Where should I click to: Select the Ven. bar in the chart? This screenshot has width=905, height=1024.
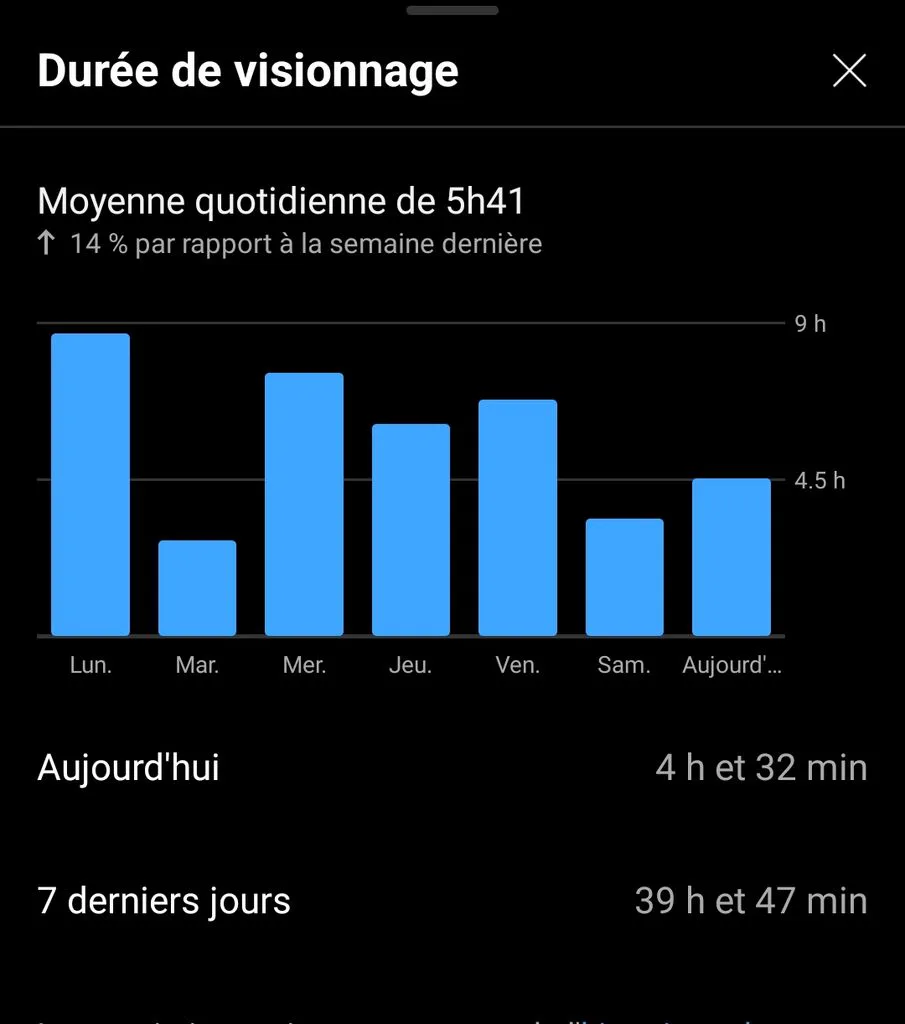pyautogui.click(x=518, y=517)
